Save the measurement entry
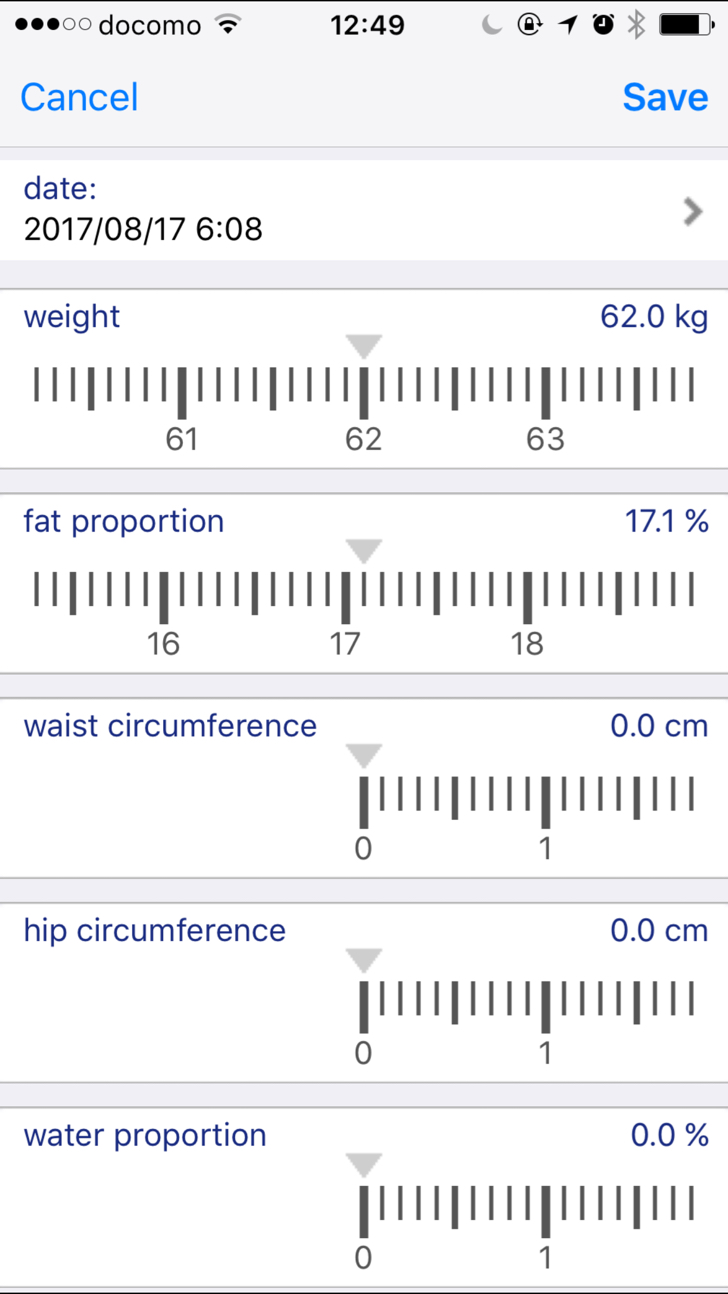728x1294 pixels. 665,97
